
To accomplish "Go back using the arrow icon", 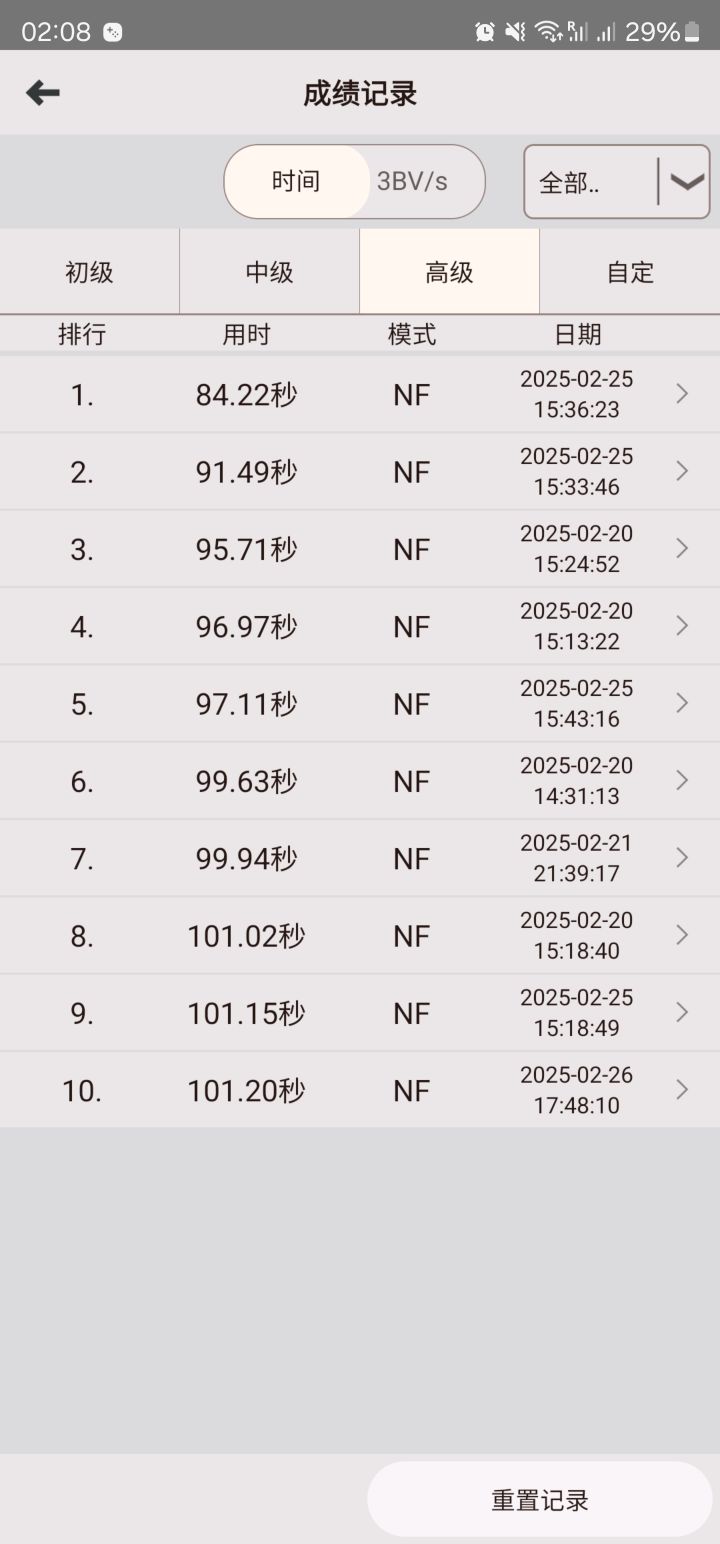I will [x=43, y=93].
